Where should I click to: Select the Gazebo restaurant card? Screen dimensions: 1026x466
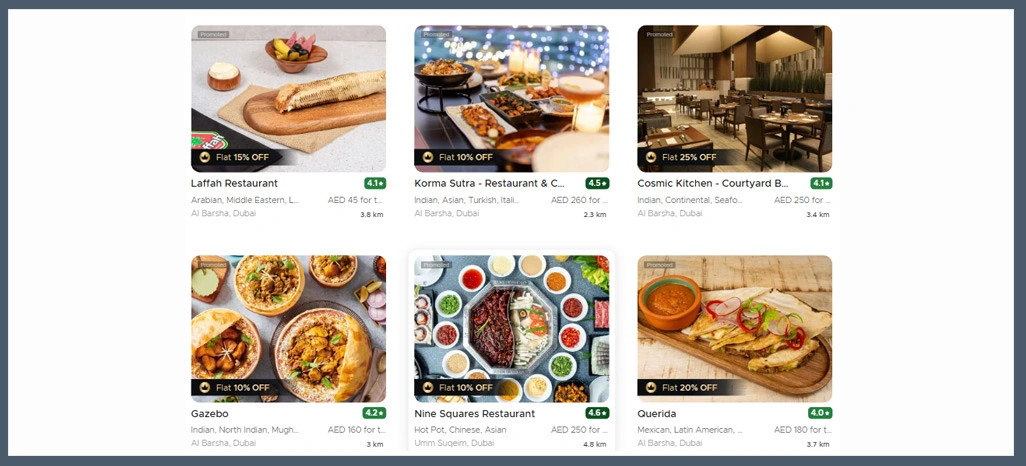tap(288, 330)
